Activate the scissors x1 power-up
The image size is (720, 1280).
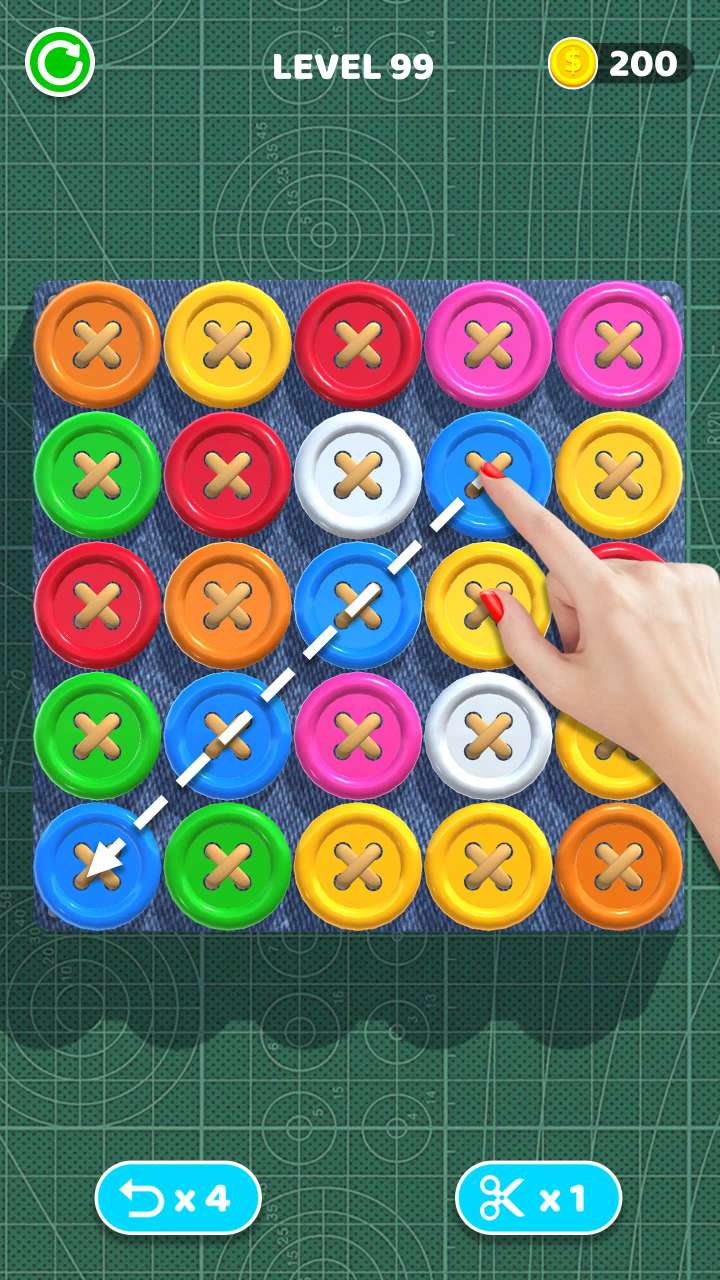click(538, 1197)
